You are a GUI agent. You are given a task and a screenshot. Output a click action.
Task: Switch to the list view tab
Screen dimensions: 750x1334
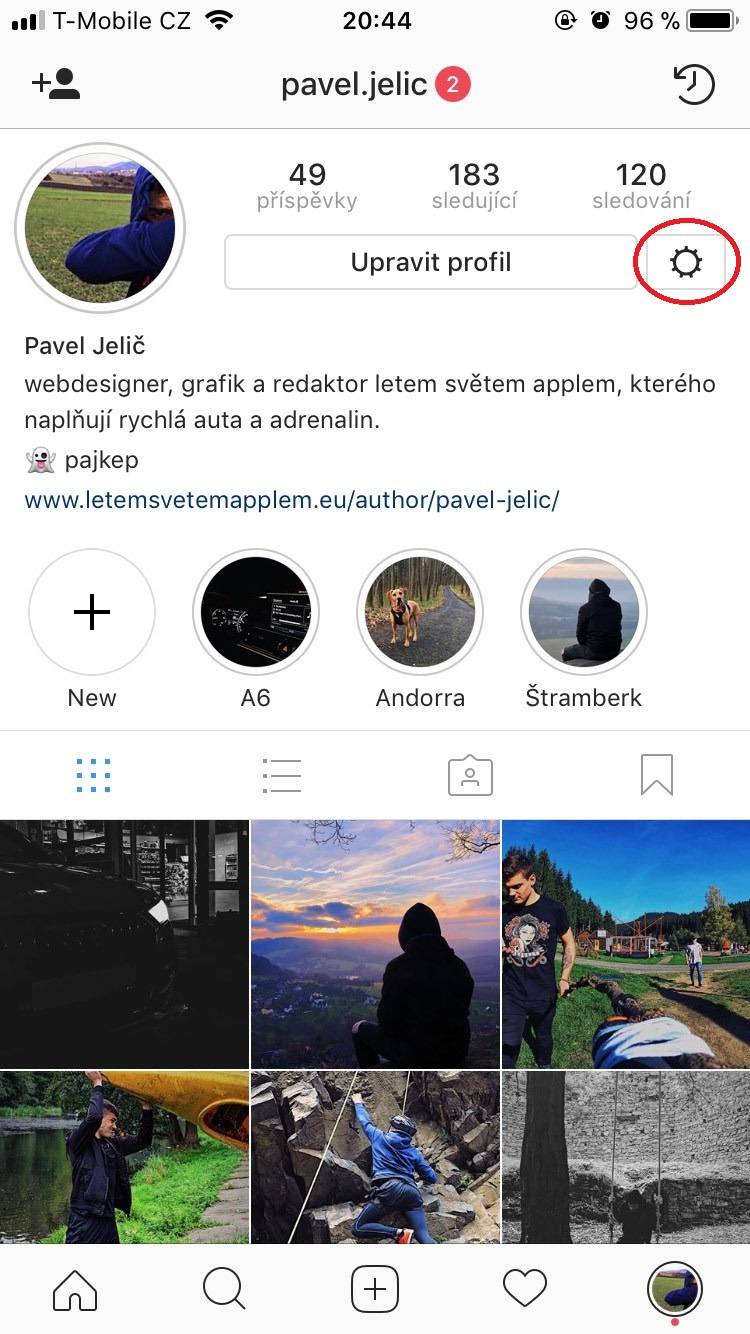(x=281, y=775)
